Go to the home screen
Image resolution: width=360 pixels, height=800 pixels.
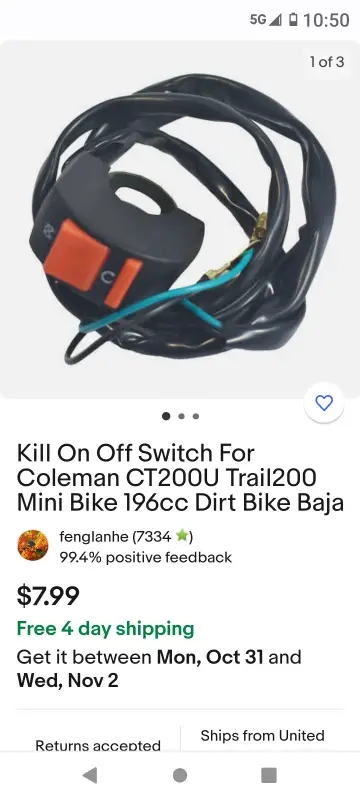click(180, 775)
